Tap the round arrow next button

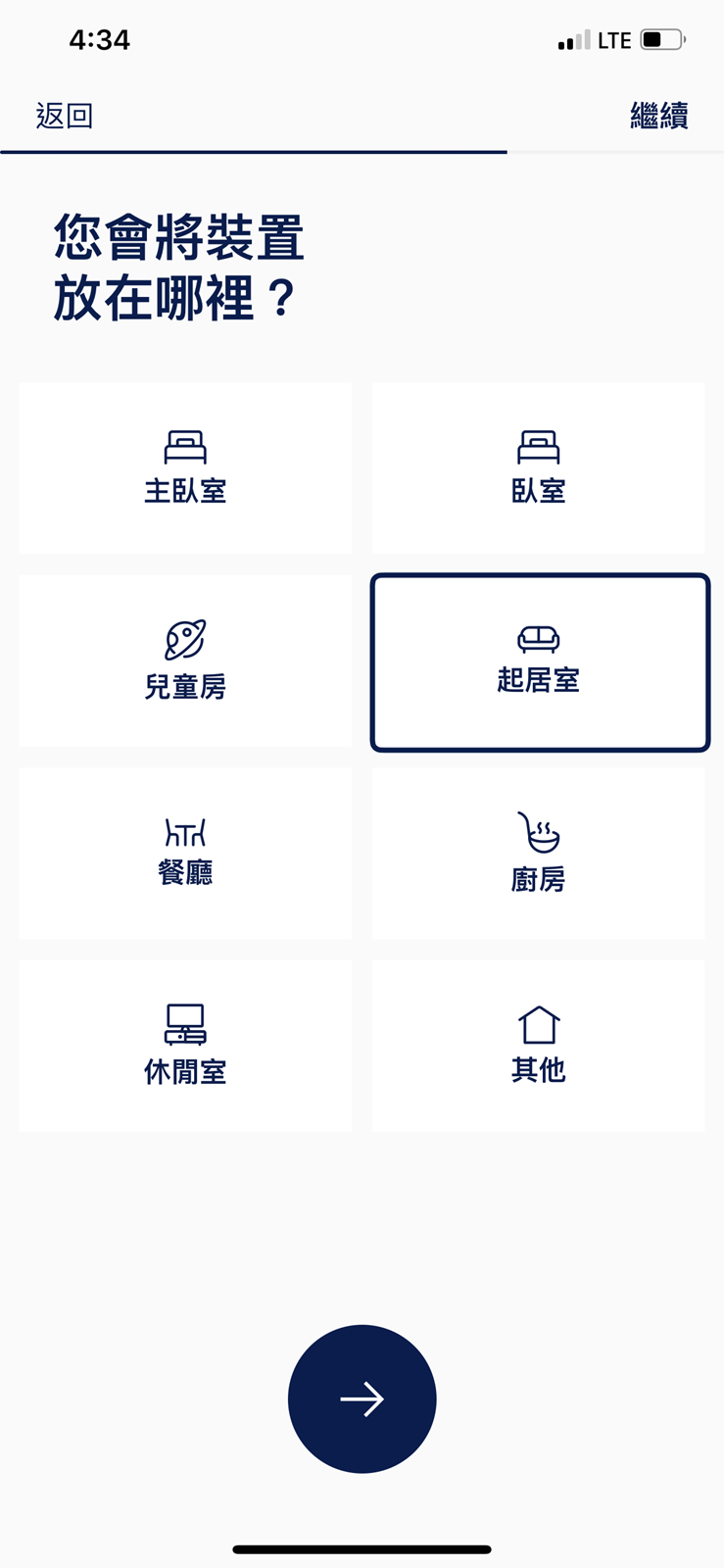click(362, 1398)
